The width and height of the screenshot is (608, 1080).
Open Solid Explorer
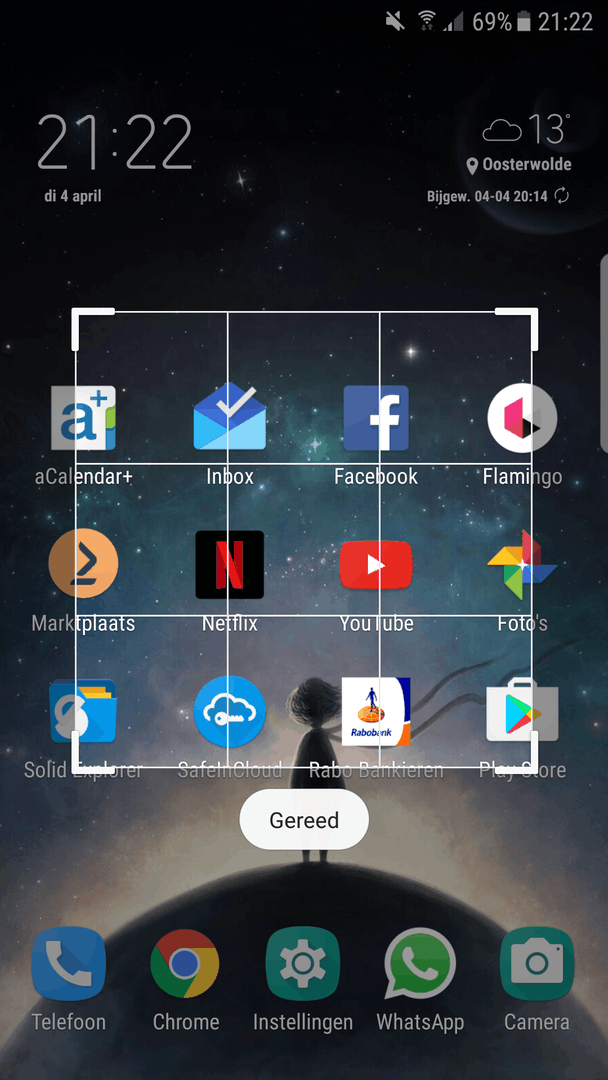point(83,712)
